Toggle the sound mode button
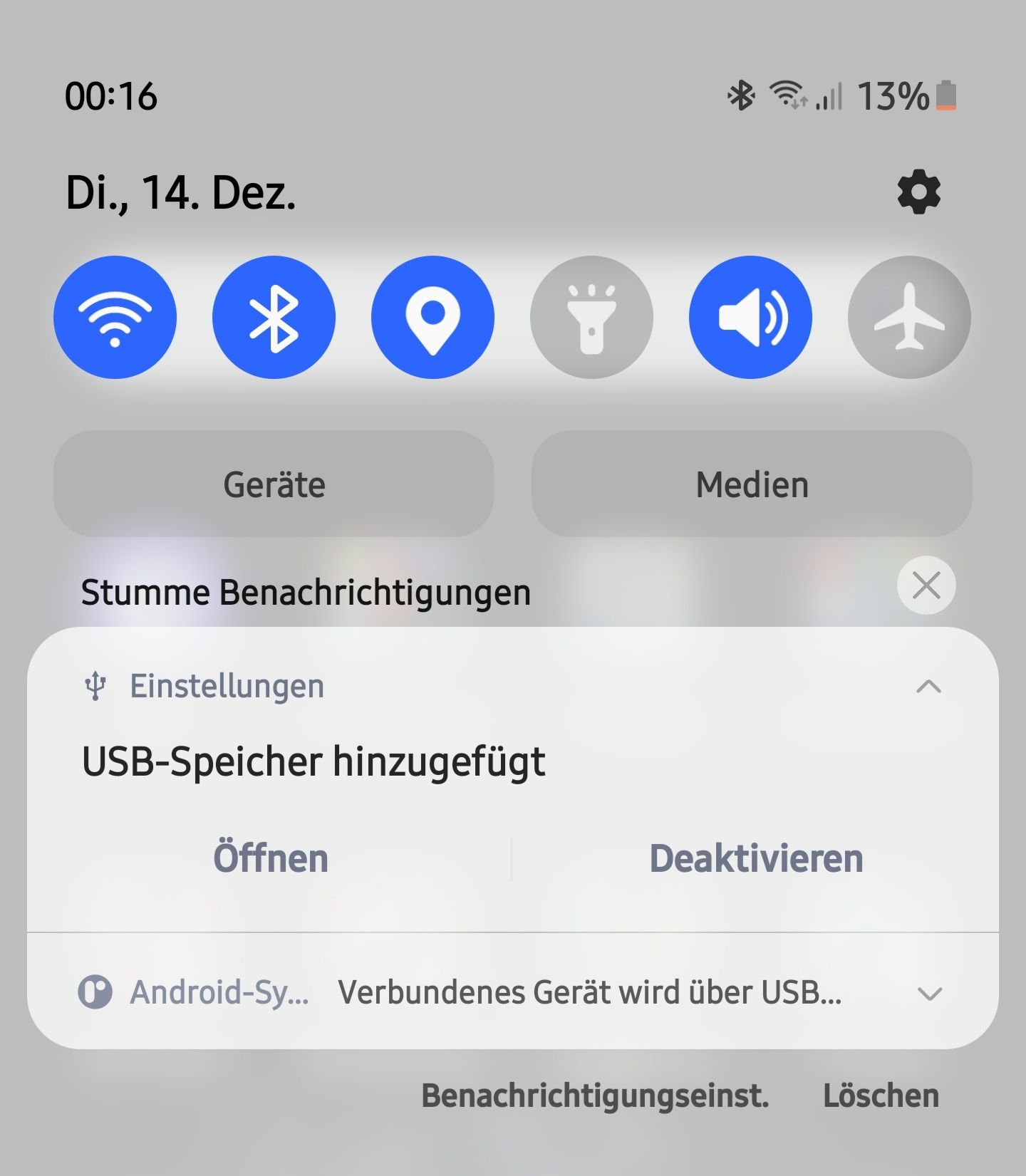The height and width of the screenshot is (1176, 1026). coord(750,317)
